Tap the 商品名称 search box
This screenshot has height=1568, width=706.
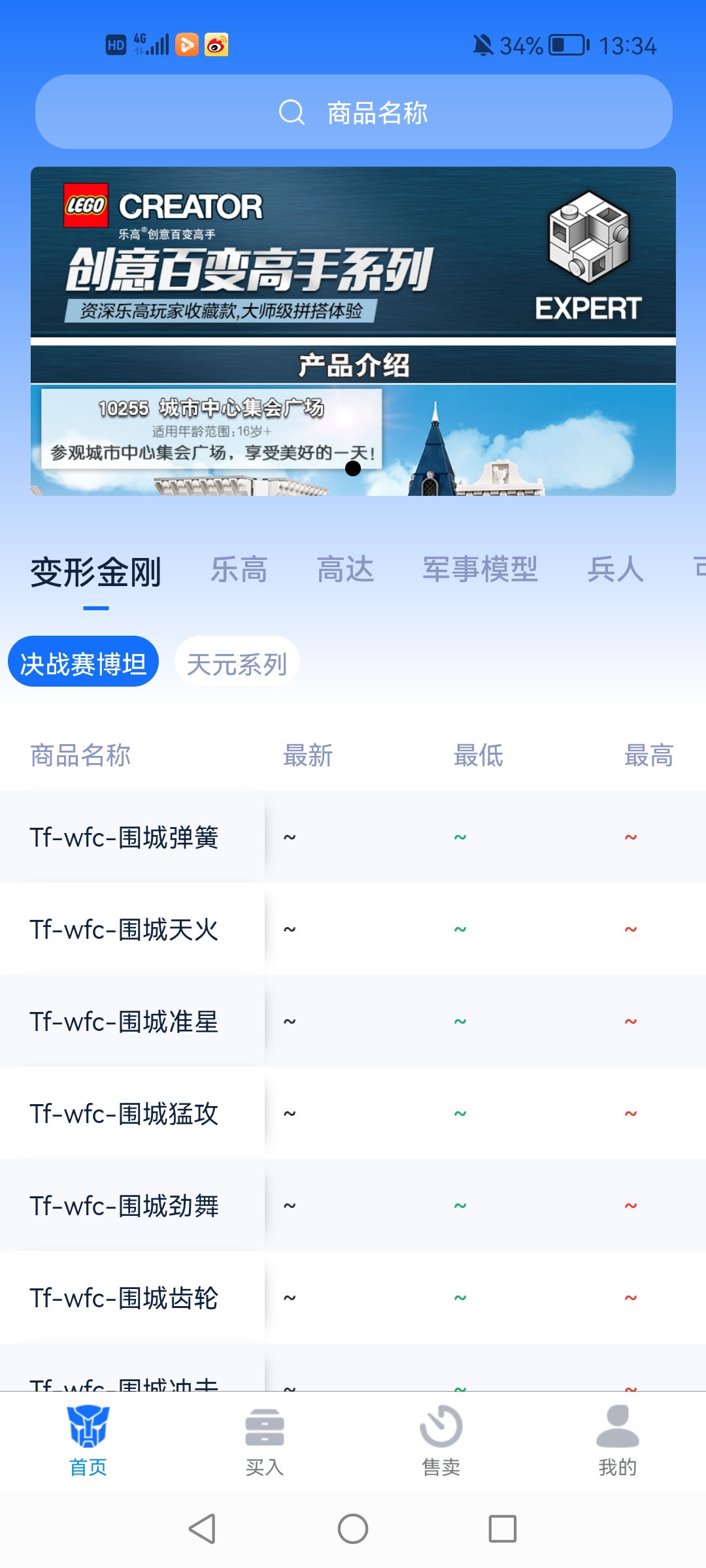[x=353, y=112]
